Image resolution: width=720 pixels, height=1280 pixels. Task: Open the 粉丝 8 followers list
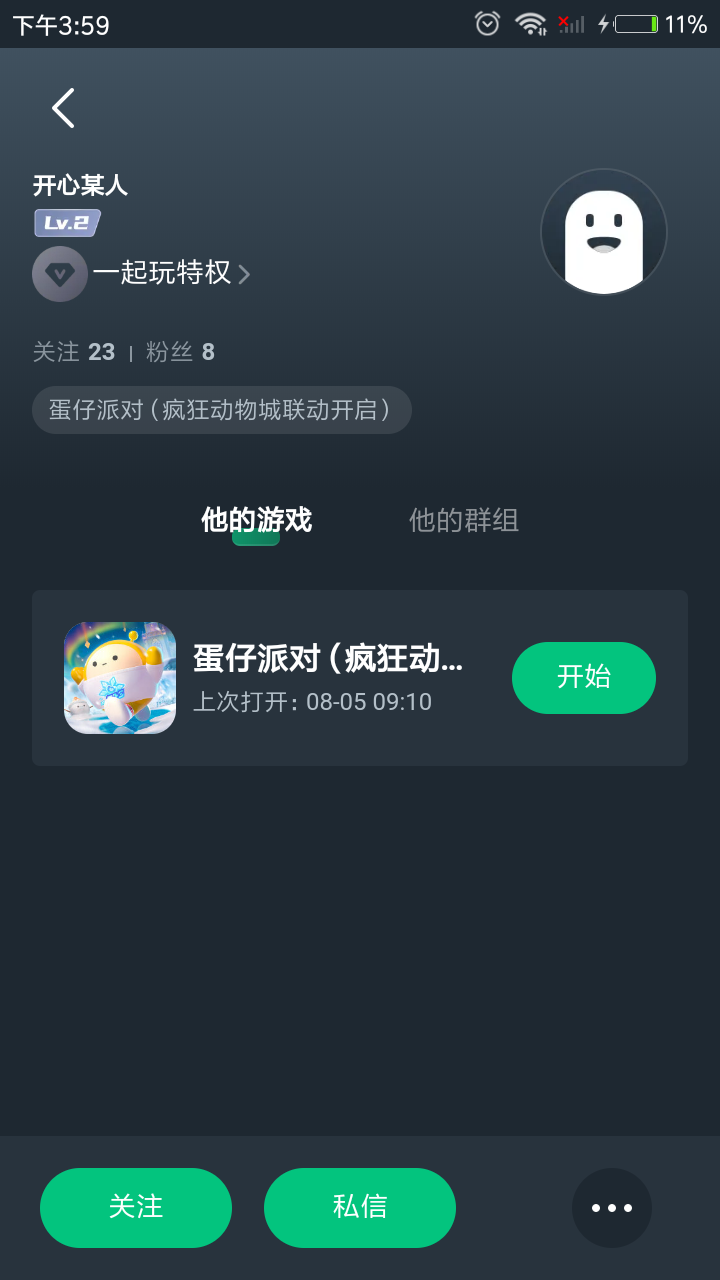click(180, 352)
